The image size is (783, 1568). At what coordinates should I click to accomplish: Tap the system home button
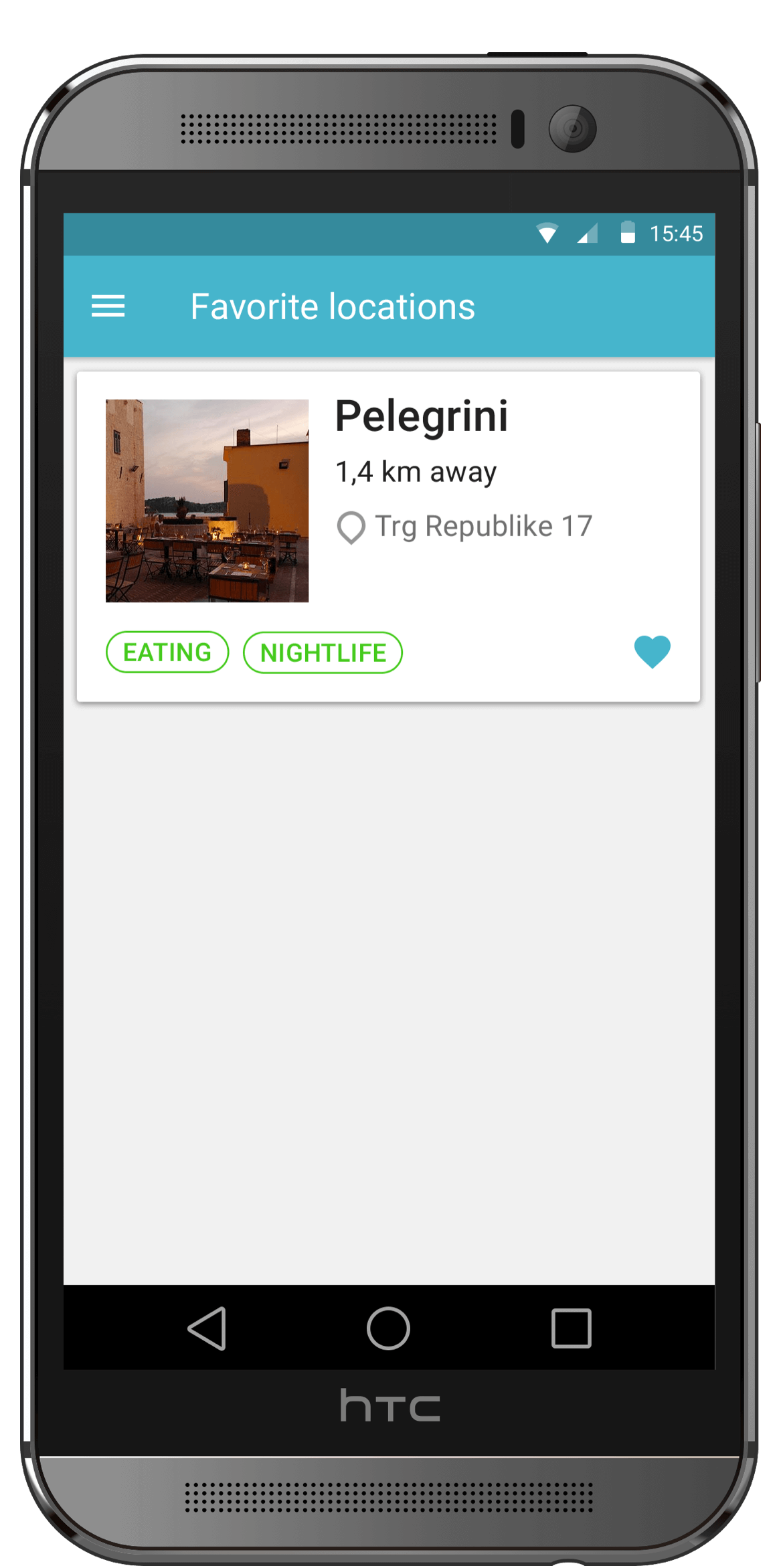click(388, 1328)
